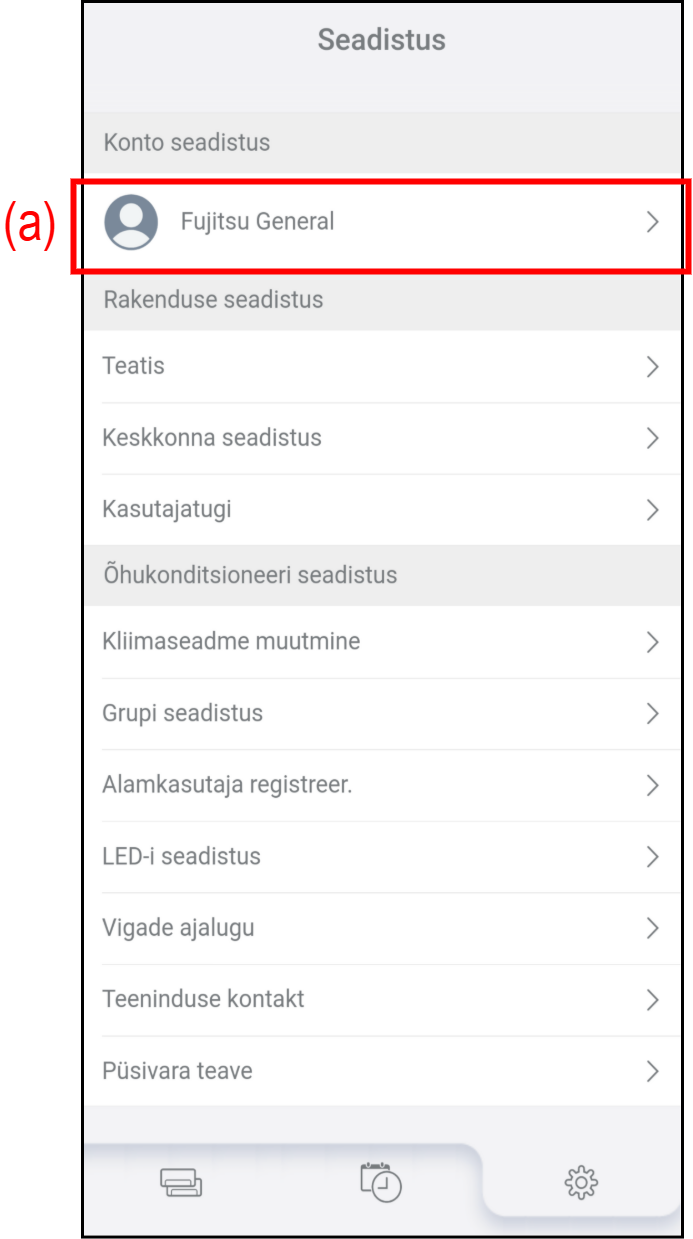Image resolution: width=693 pixels, height=1239 pixels.
Task: Switch to the schedule timer tab
Action: [x=381, y=1182]
